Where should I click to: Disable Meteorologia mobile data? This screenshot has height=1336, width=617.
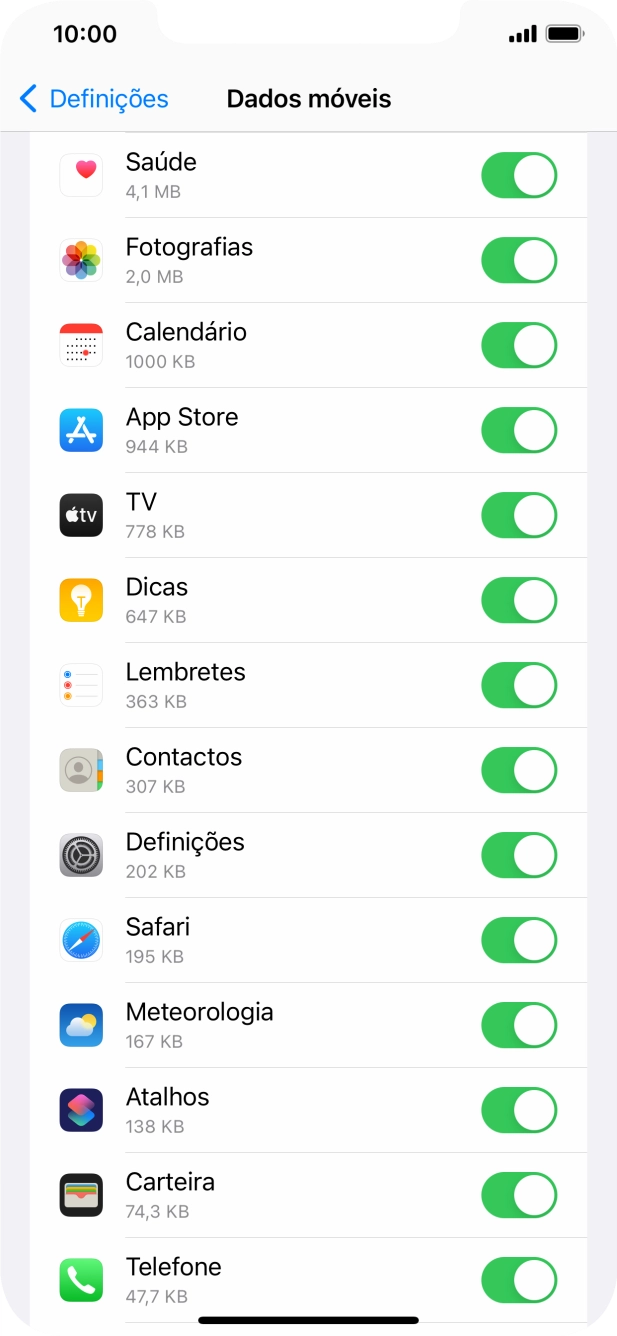[519, 1026]
